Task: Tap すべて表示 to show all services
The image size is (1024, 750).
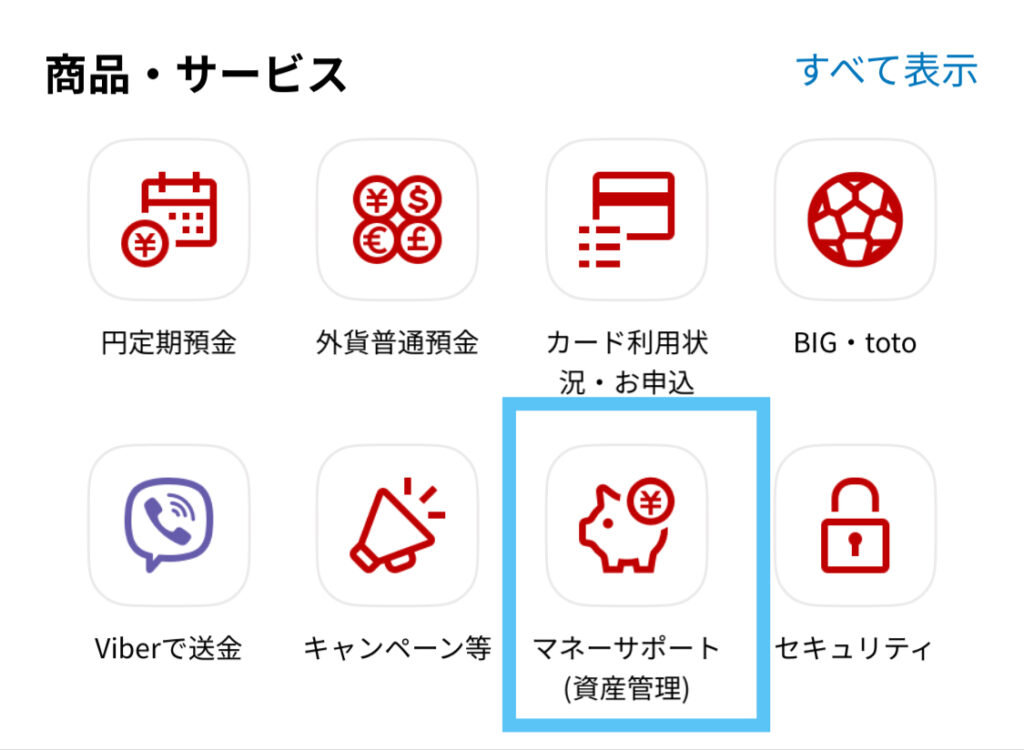Action: (886, 70)
